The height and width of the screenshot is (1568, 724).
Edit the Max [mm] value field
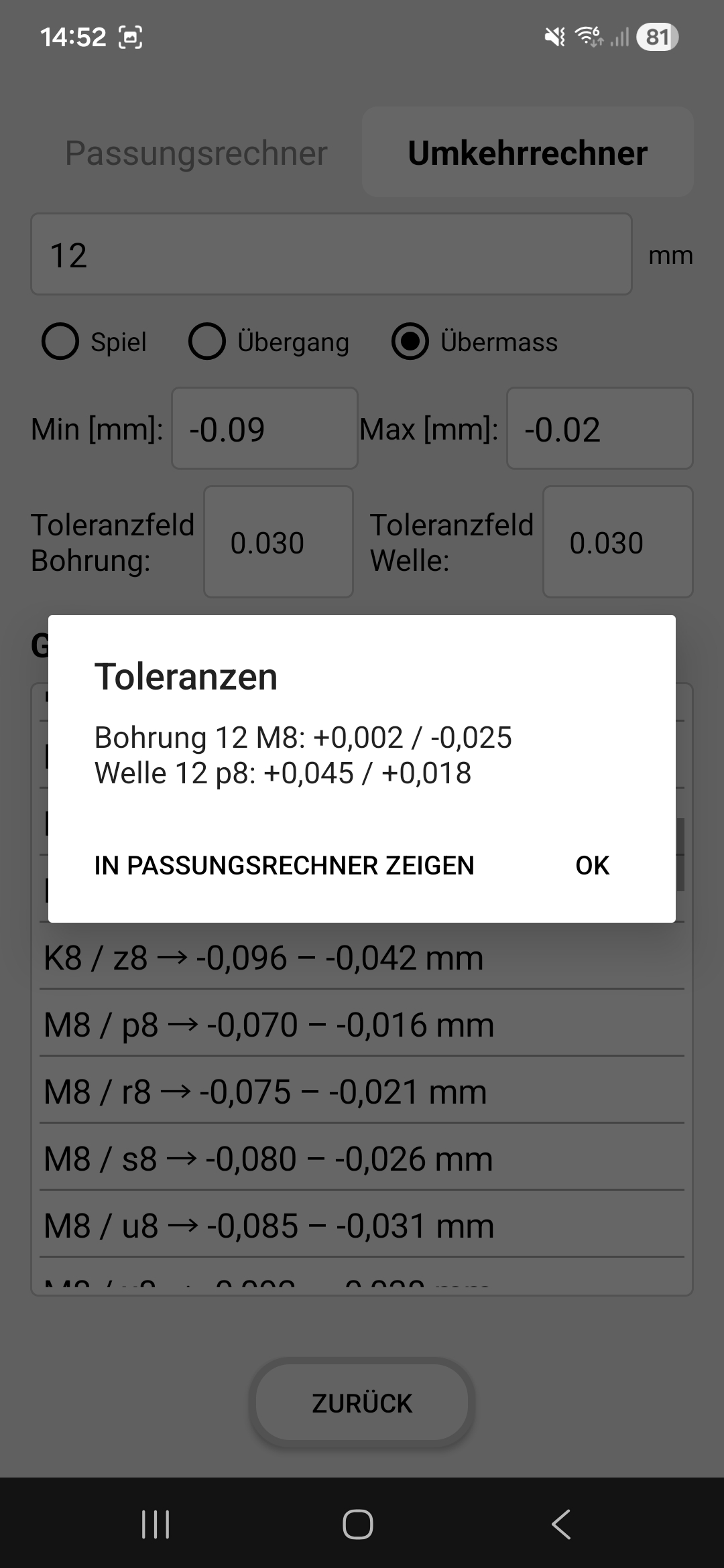click(599, 429)
